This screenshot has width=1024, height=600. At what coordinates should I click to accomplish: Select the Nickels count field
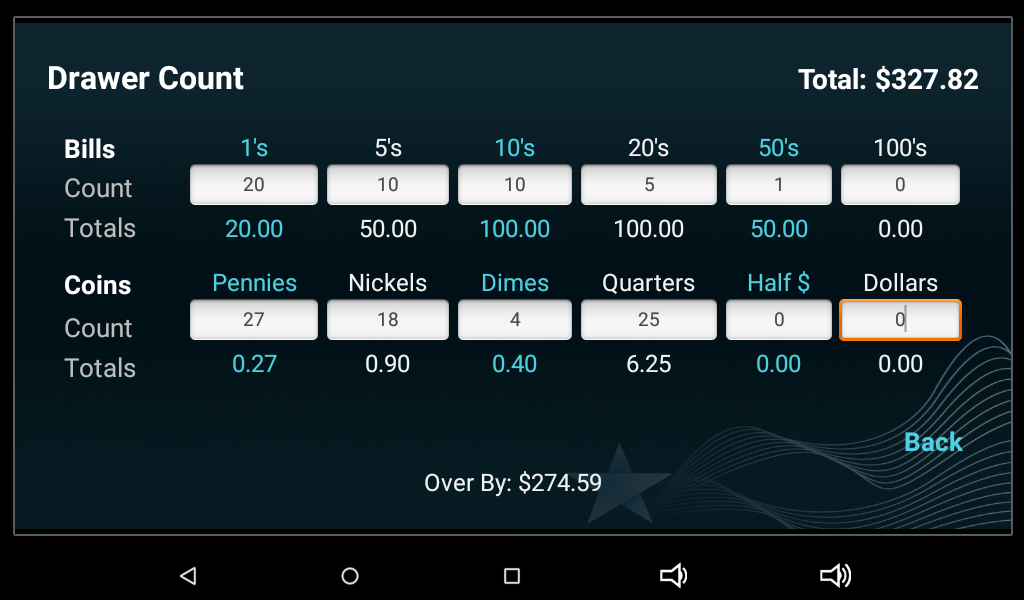(388, 320)
